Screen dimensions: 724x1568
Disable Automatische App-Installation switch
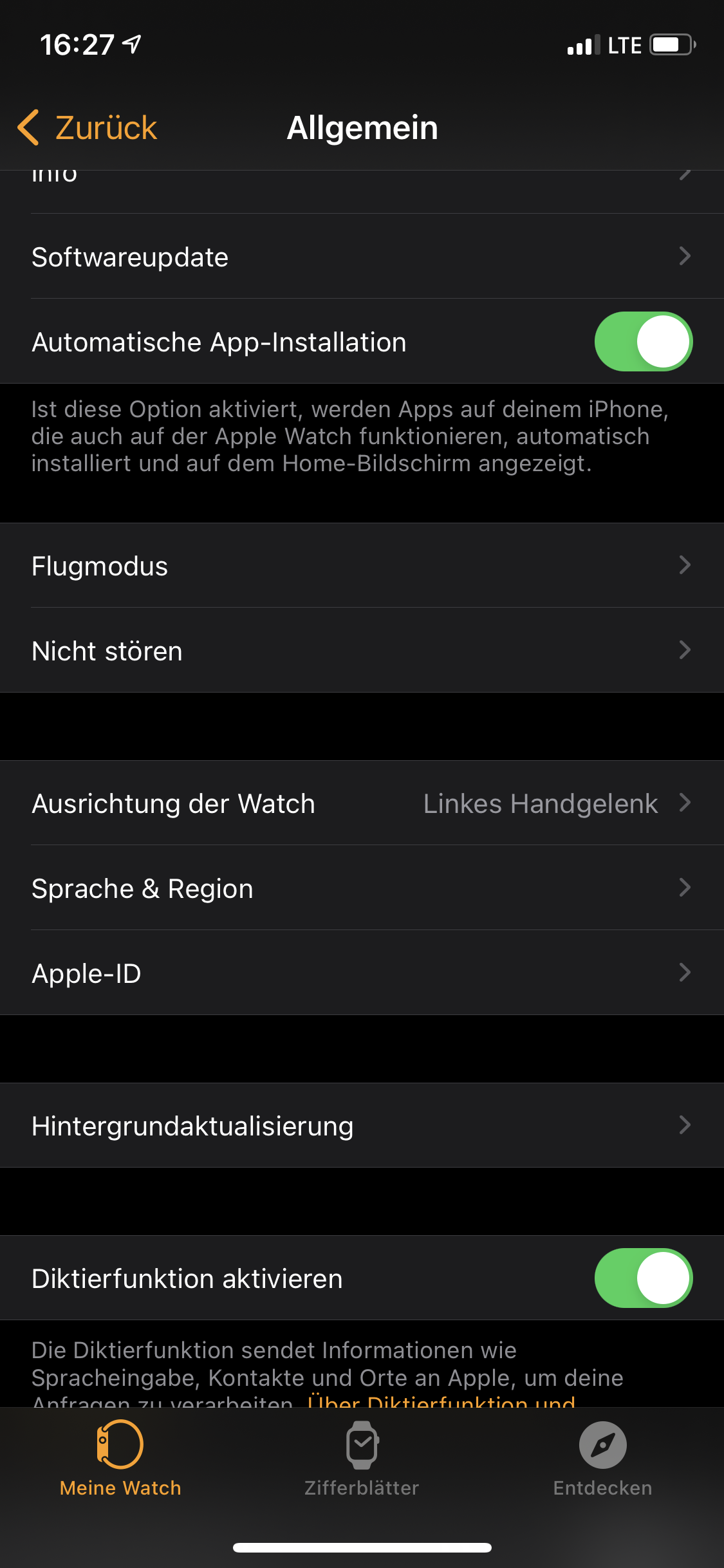tap(643, 342)
